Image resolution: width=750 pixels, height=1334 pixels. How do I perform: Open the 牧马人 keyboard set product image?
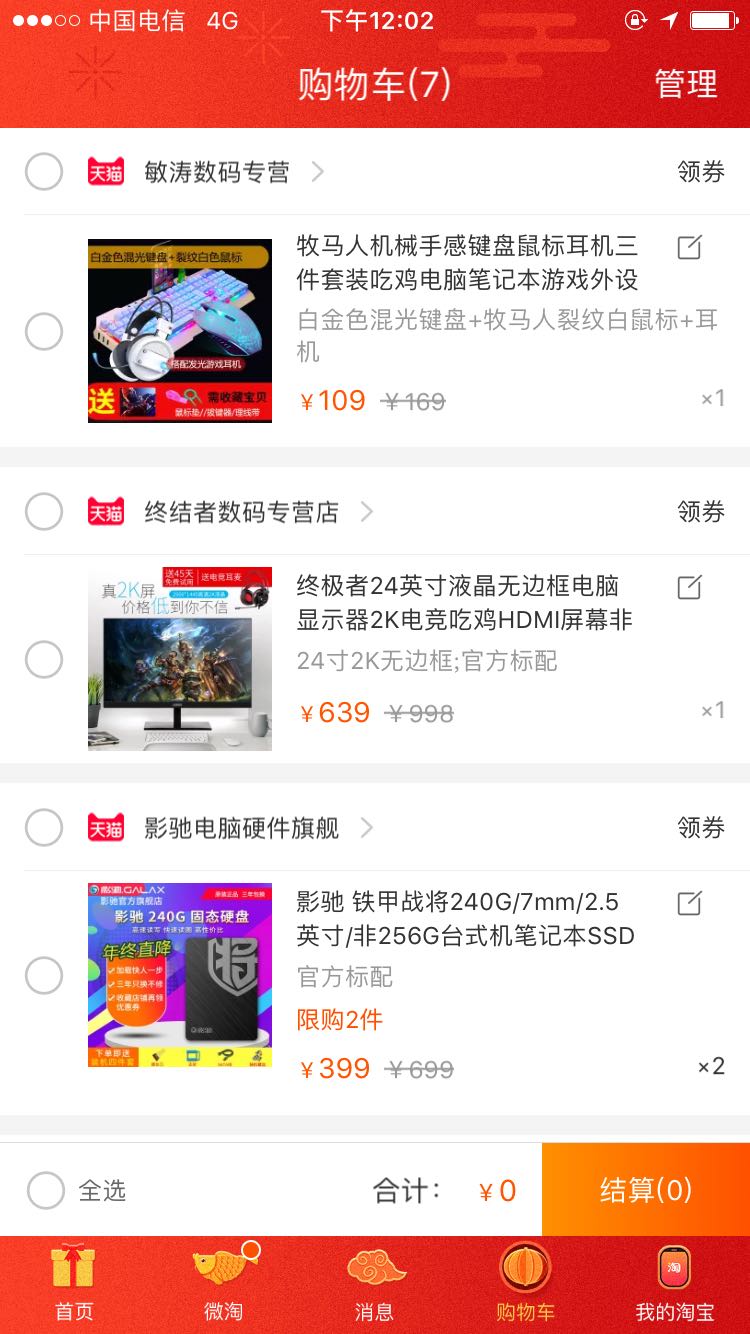(x=180, y=331)
